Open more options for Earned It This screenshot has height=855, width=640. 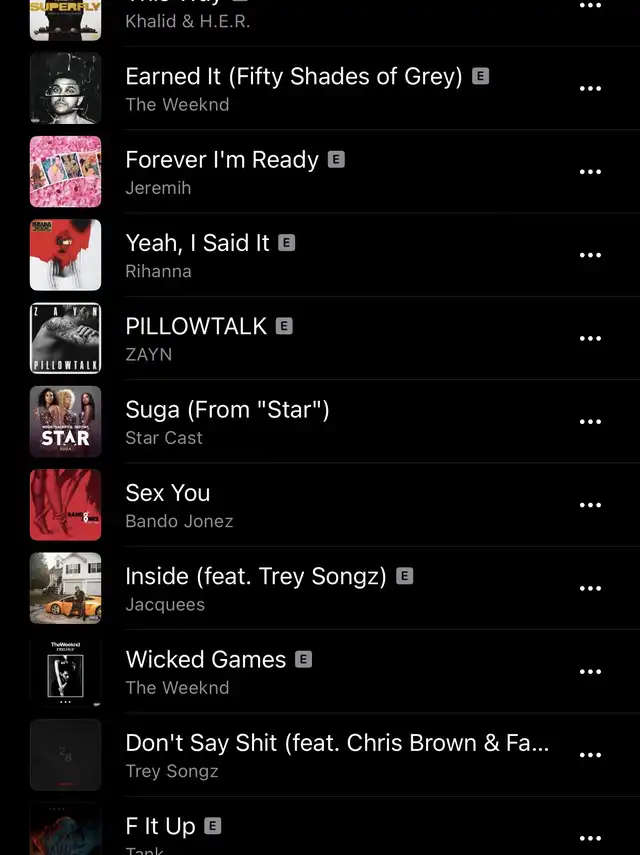click(590, 88)
